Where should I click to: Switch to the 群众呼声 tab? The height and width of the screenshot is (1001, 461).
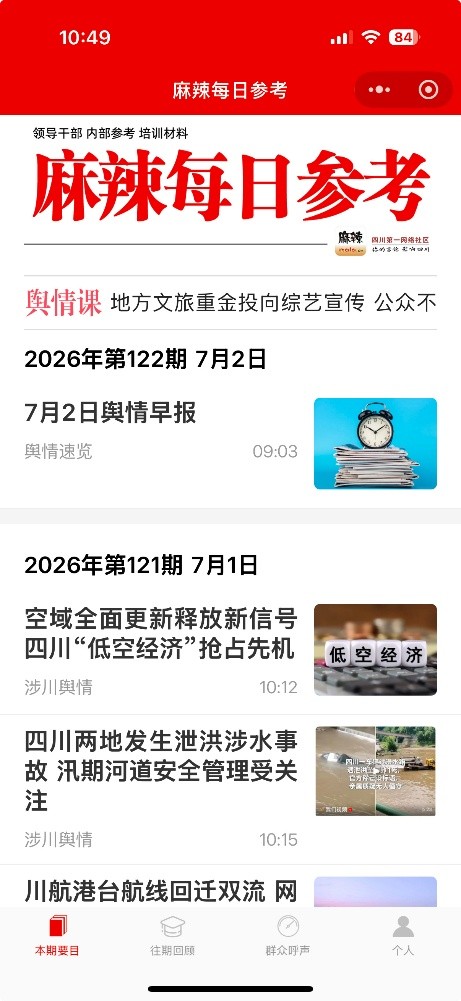[x=288, y=935]
